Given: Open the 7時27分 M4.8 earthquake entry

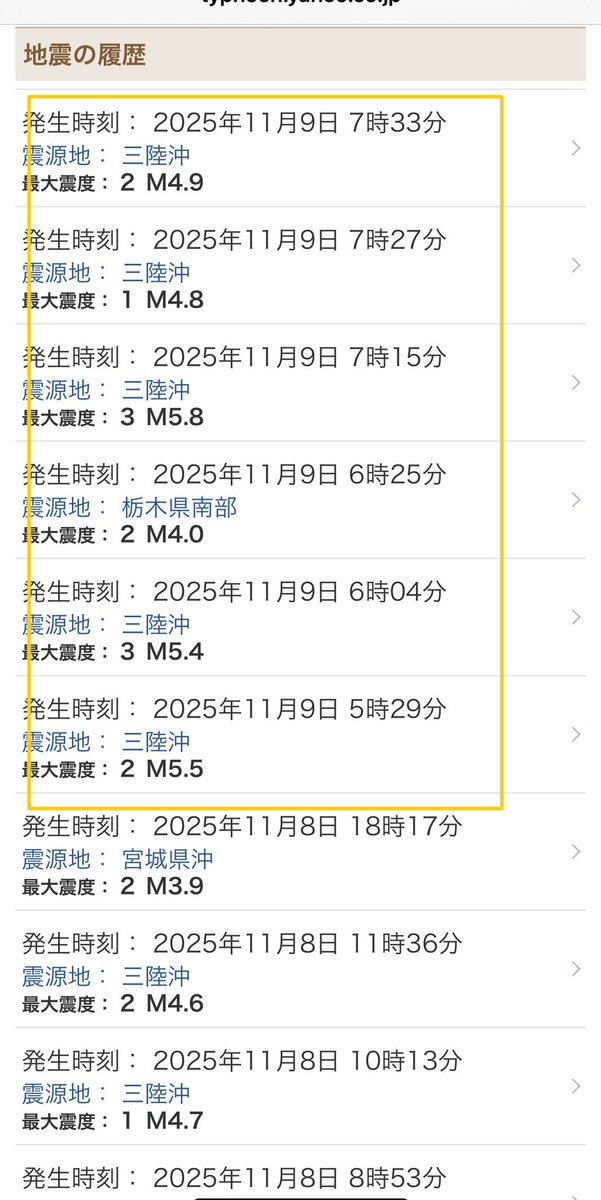Looking at the screenshot, I should tap(300, 266).
